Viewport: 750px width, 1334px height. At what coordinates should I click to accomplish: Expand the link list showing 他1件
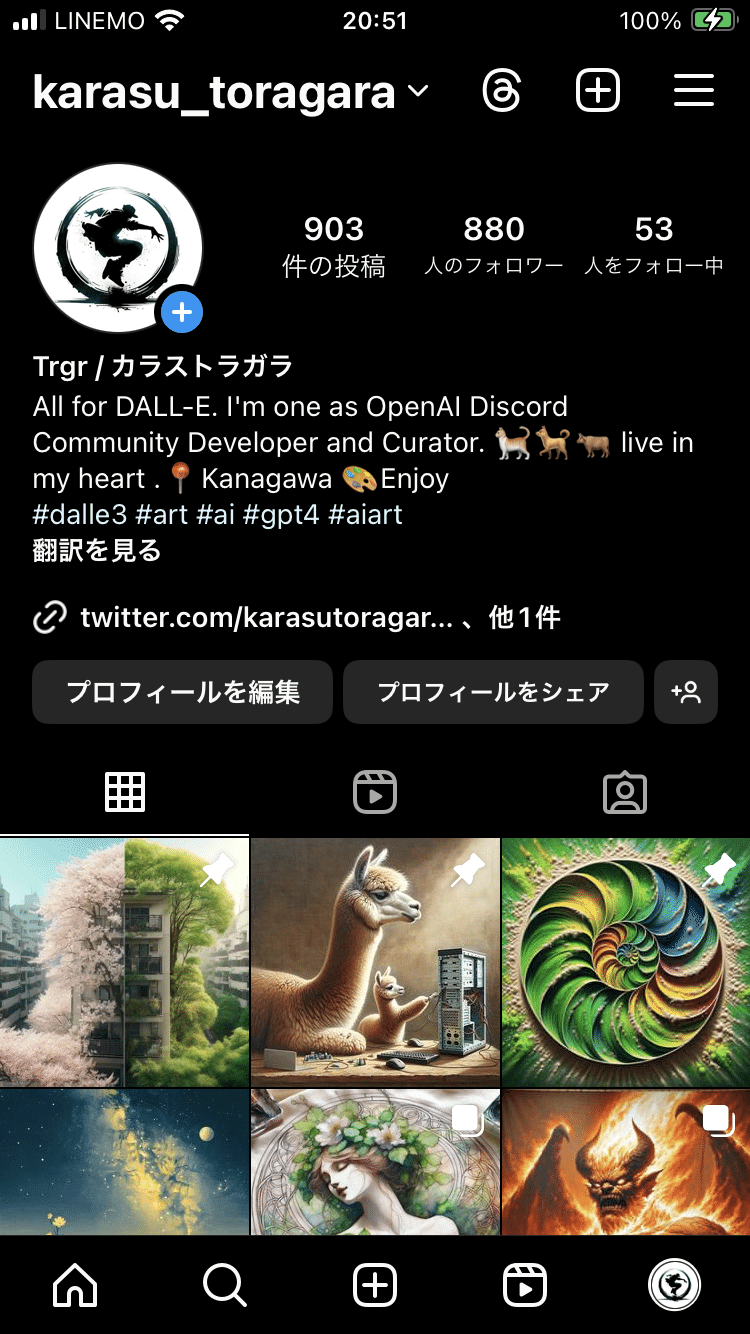click(x=530, y=618)
